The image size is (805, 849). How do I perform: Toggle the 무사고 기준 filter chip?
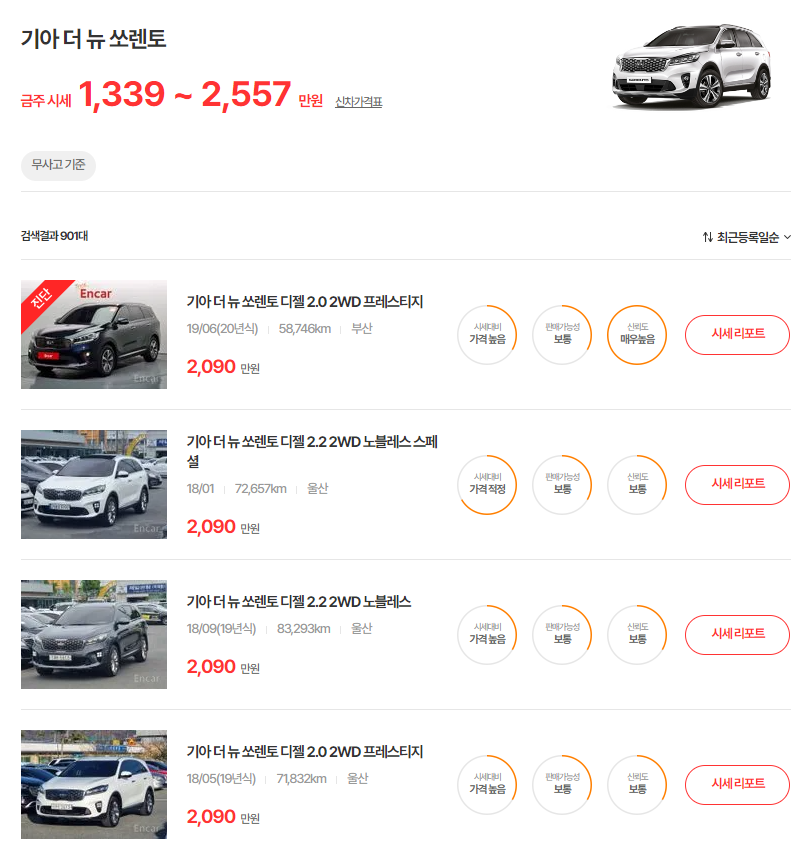pyautogui.click(x=58, y=166)
